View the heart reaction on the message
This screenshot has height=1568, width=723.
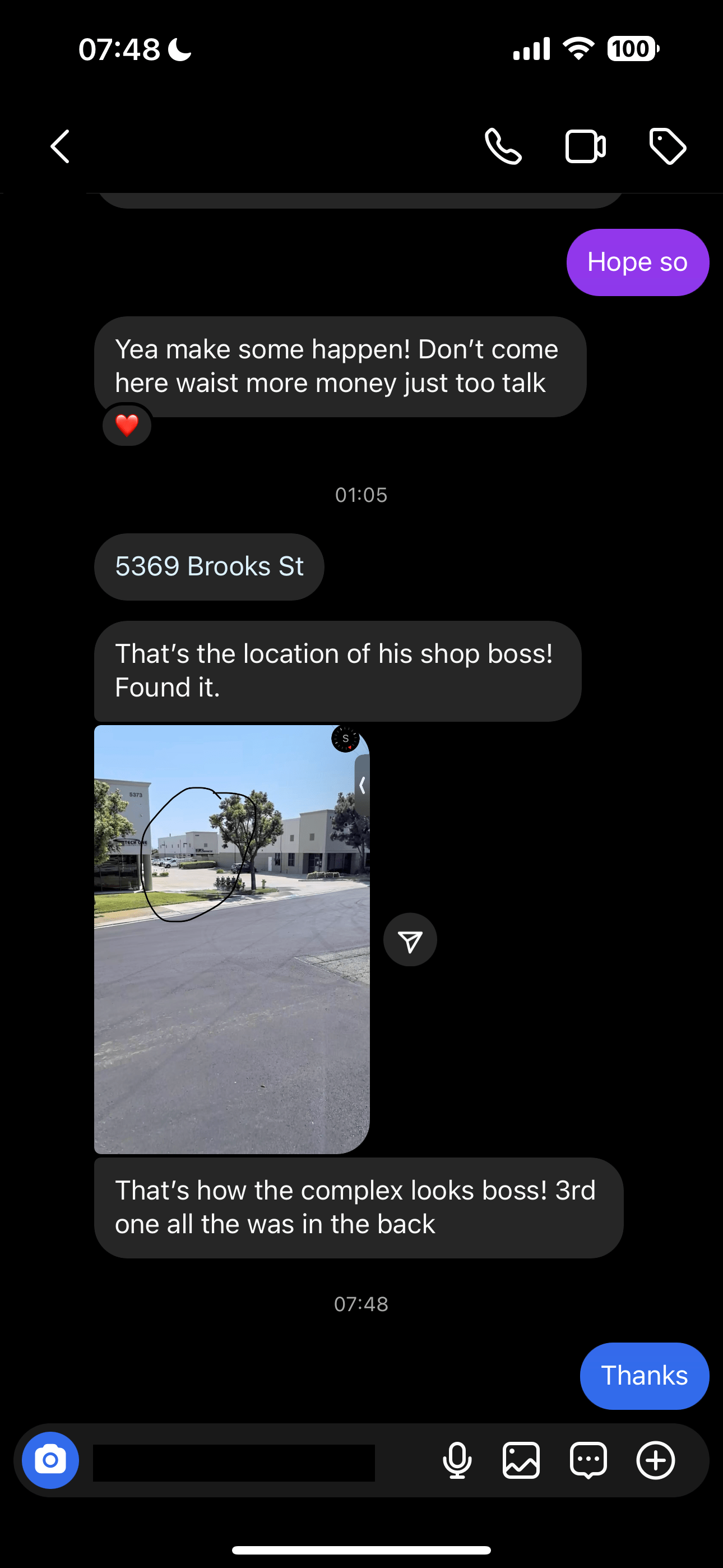[127, 426]
